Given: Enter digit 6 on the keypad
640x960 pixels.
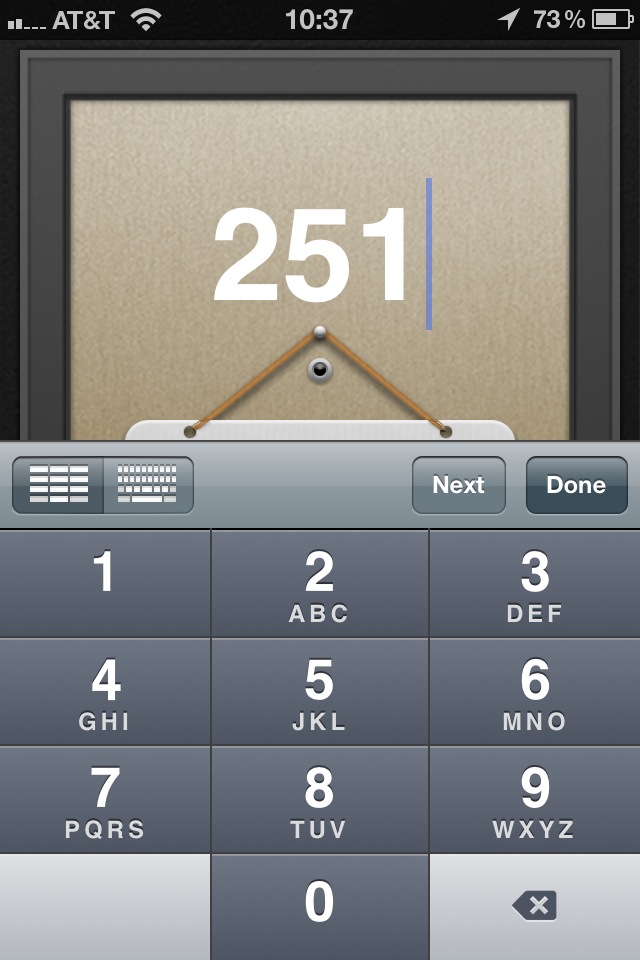Looking at the screenshot, I should pyautogui.click(x=535, y=691).
